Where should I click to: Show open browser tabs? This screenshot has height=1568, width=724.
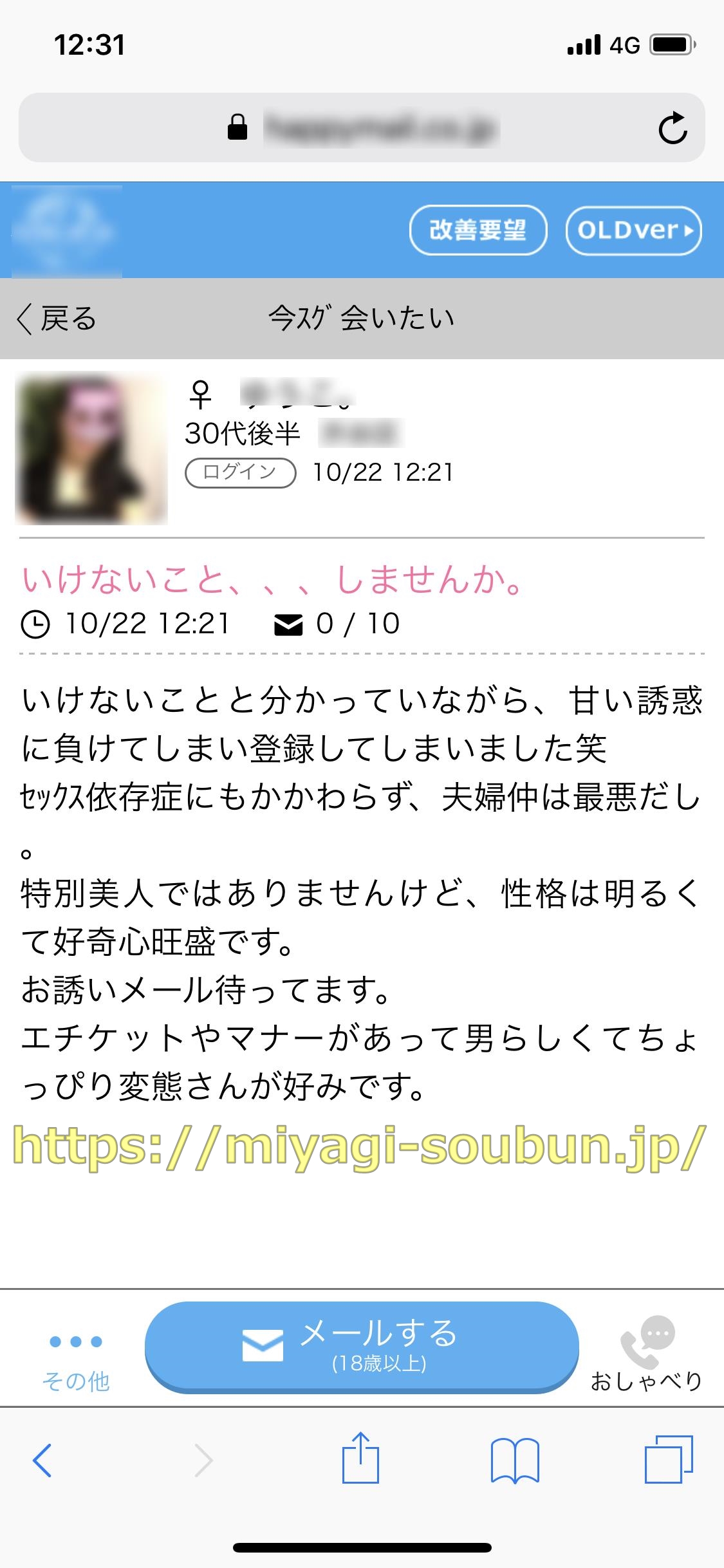[669, 1459]
